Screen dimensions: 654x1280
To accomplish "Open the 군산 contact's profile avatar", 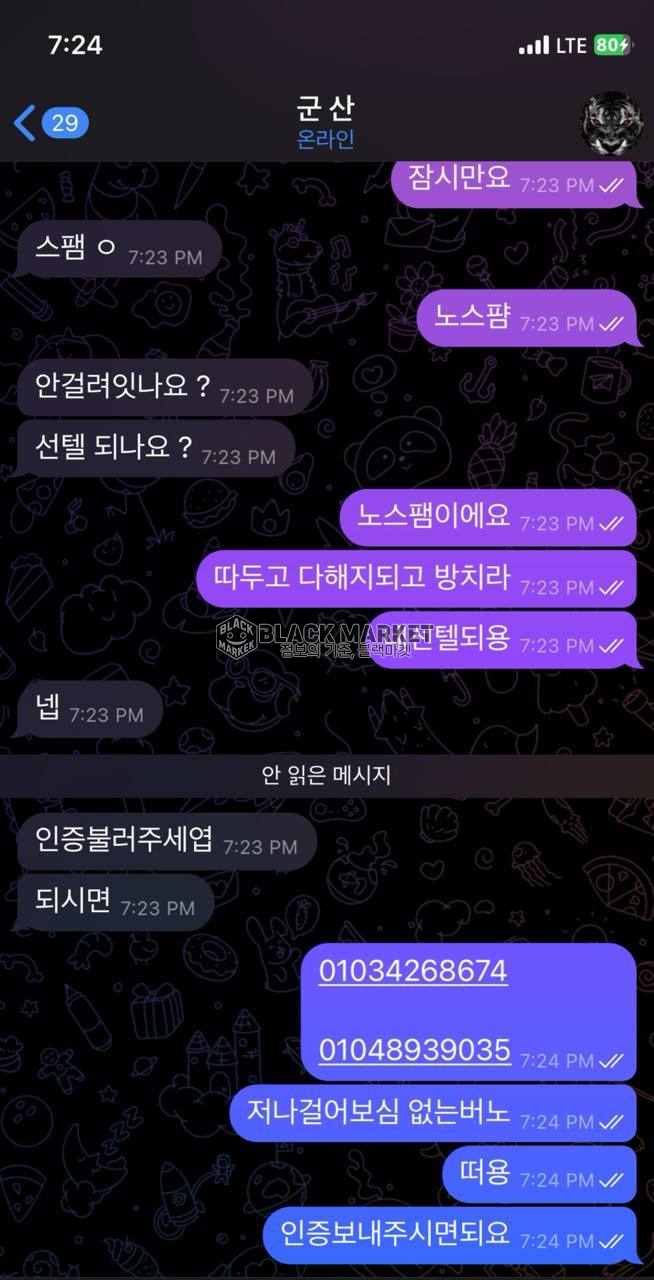I will 611,123.
